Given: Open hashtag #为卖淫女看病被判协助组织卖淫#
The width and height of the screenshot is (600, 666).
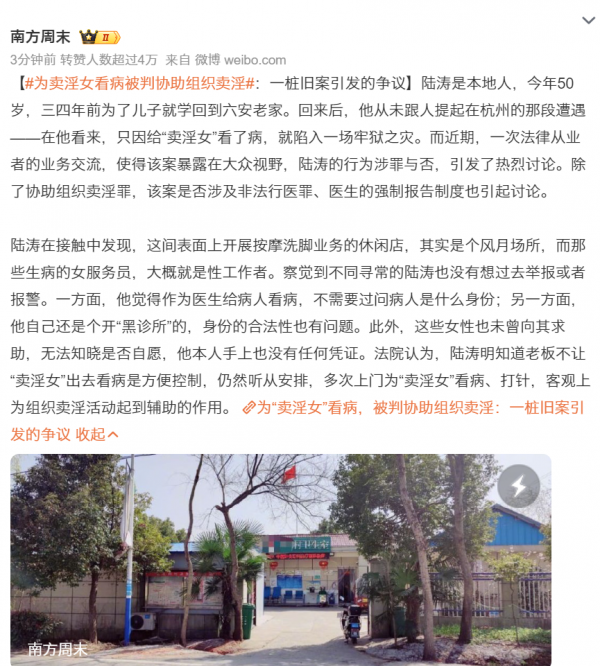Looking at the screenshot, I should (139, 84).
